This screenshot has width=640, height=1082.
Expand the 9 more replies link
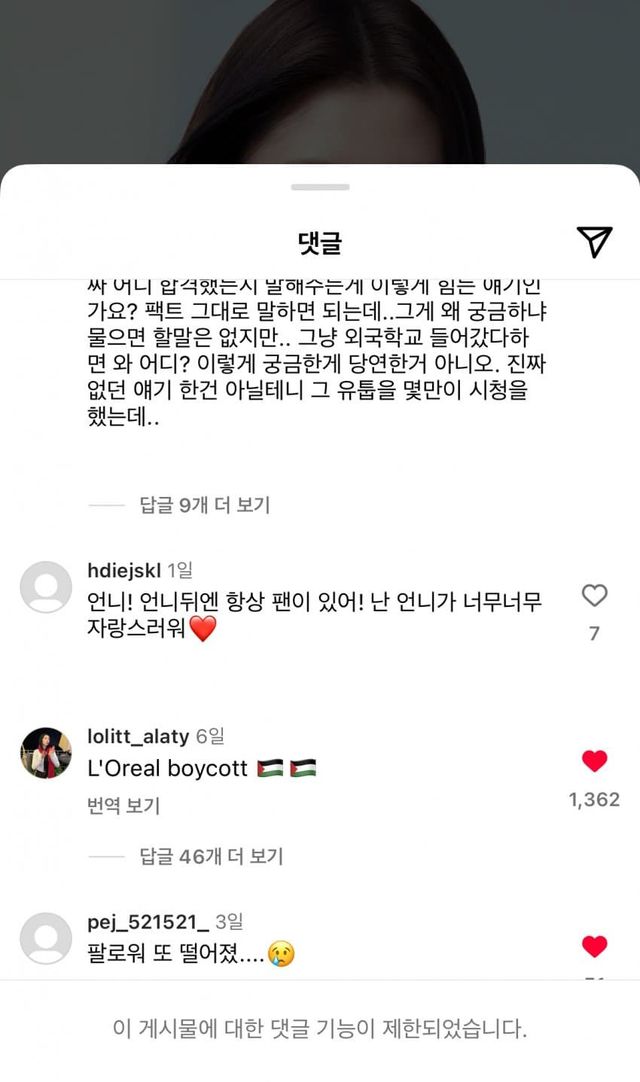(204, 505)
